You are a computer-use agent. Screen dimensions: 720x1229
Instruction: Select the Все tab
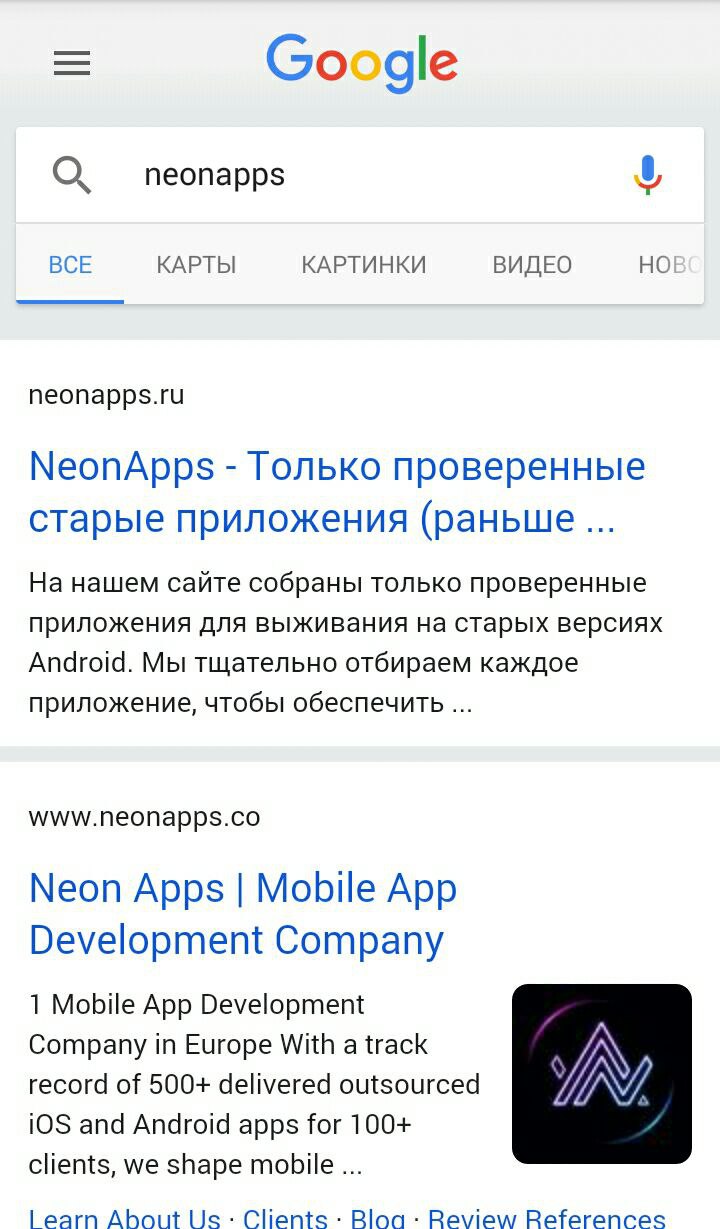(x=70, y=265)
